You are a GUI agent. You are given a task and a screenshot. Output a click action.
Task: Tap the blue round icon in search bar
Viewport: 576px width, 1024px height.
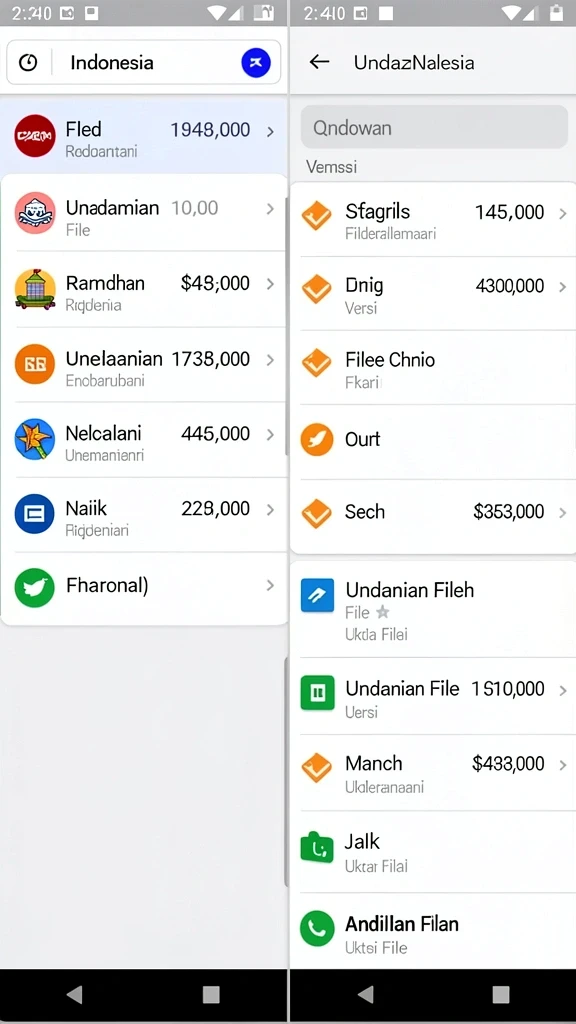coord(256,63)
